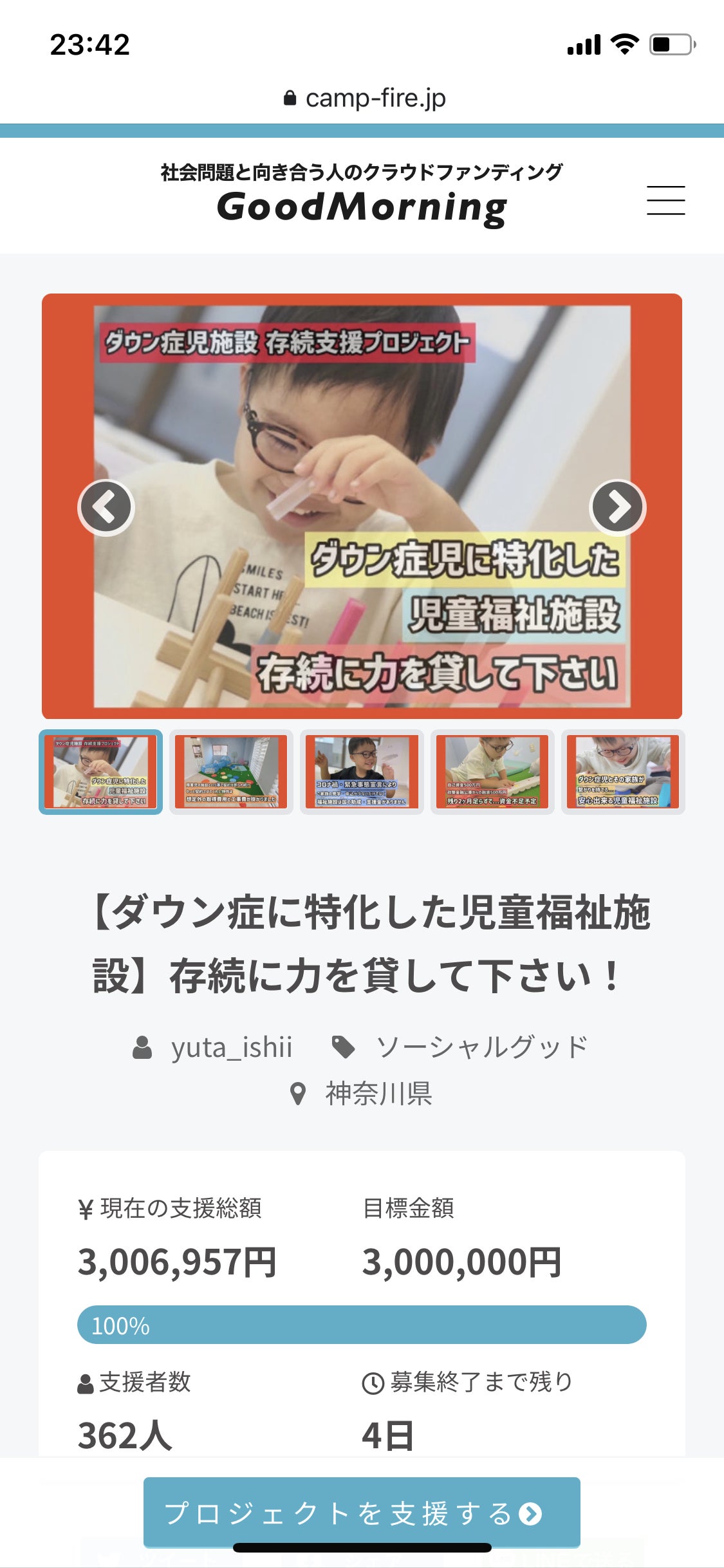Viewport: 724px width, 1568px height.
Task: Select the second thumbnail showing the playroom
Action: click(x=231, y=772)
